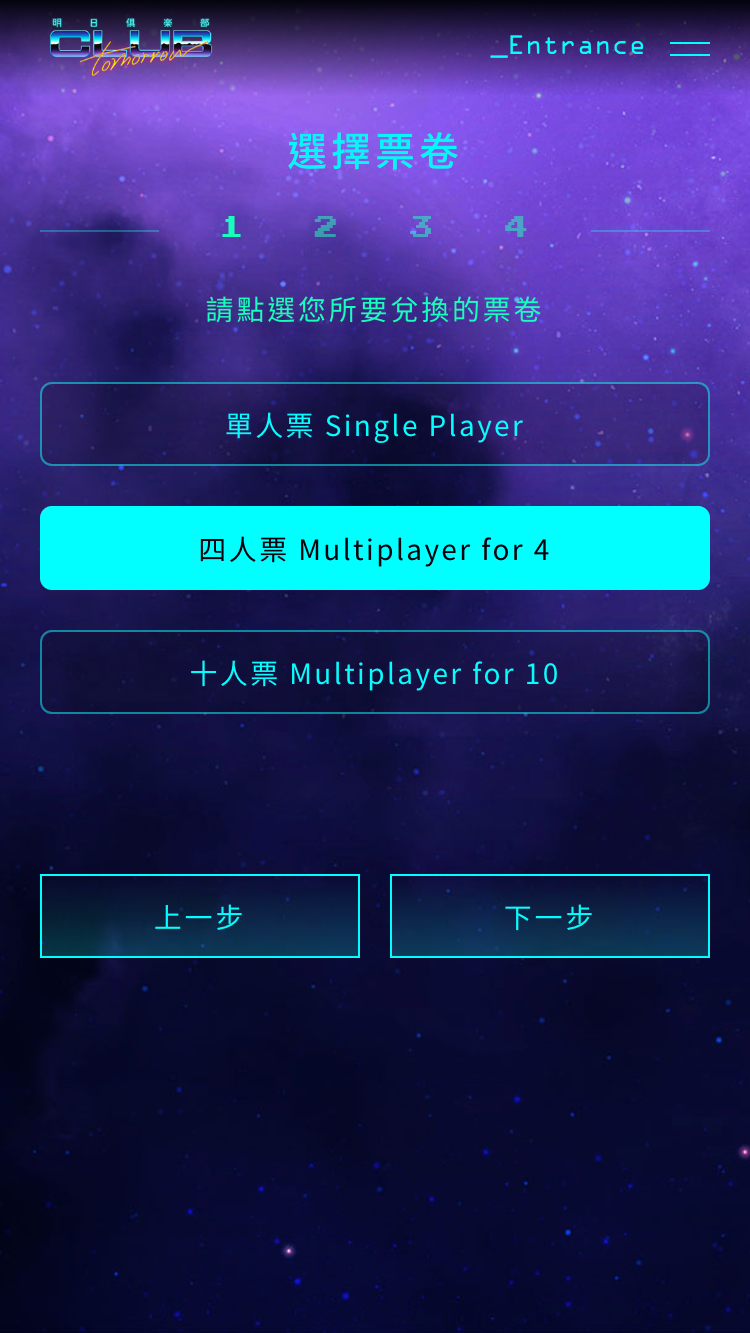Open the hamburger menu
750x1333 pixels.
[689, 48]
